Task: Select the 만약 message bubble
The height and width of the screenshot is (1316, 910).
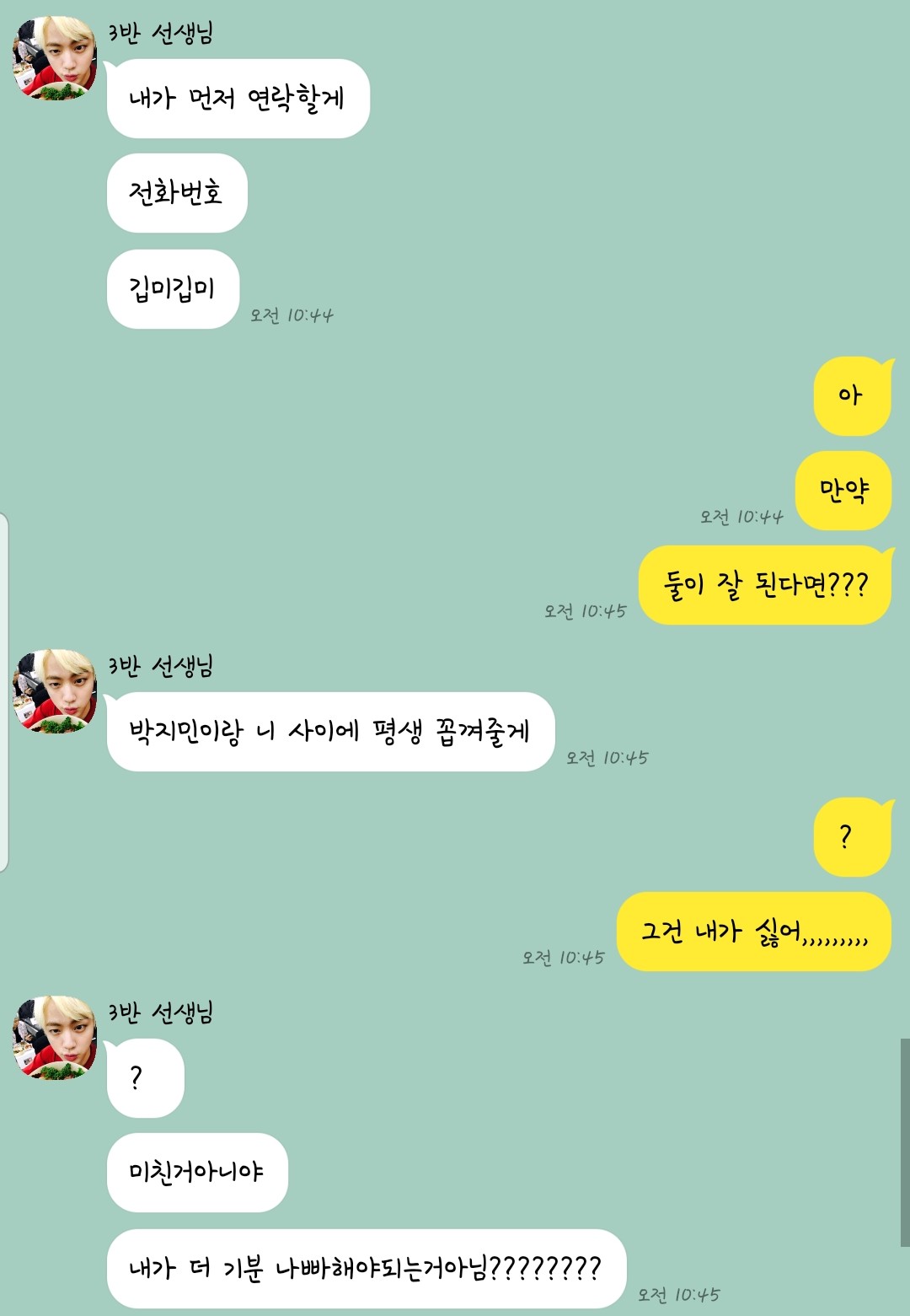Action: pos(844,492)
